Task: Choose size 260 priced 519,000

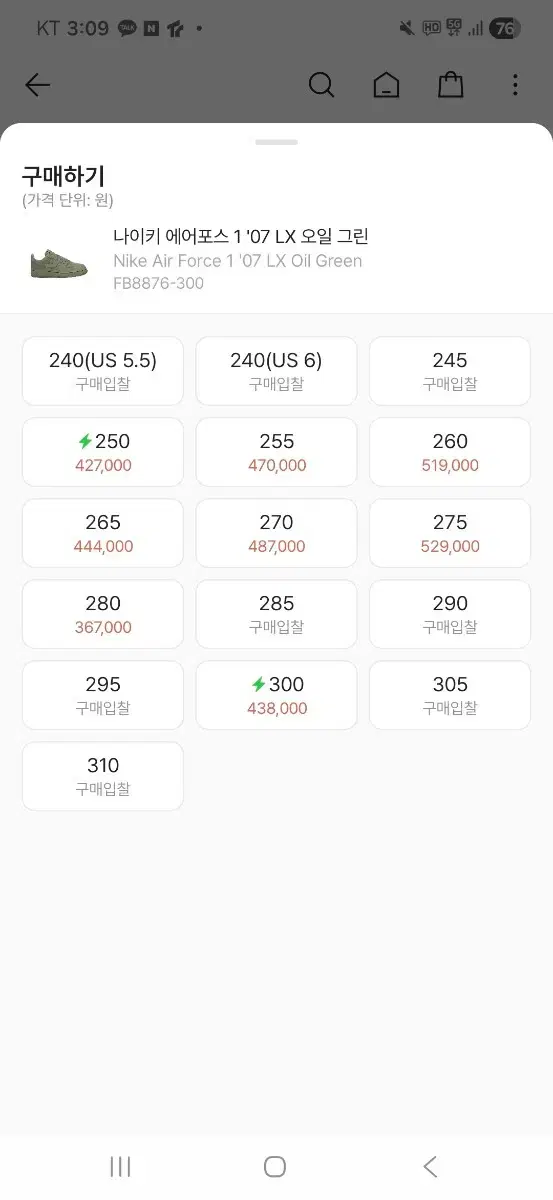Action: point(450,452)
